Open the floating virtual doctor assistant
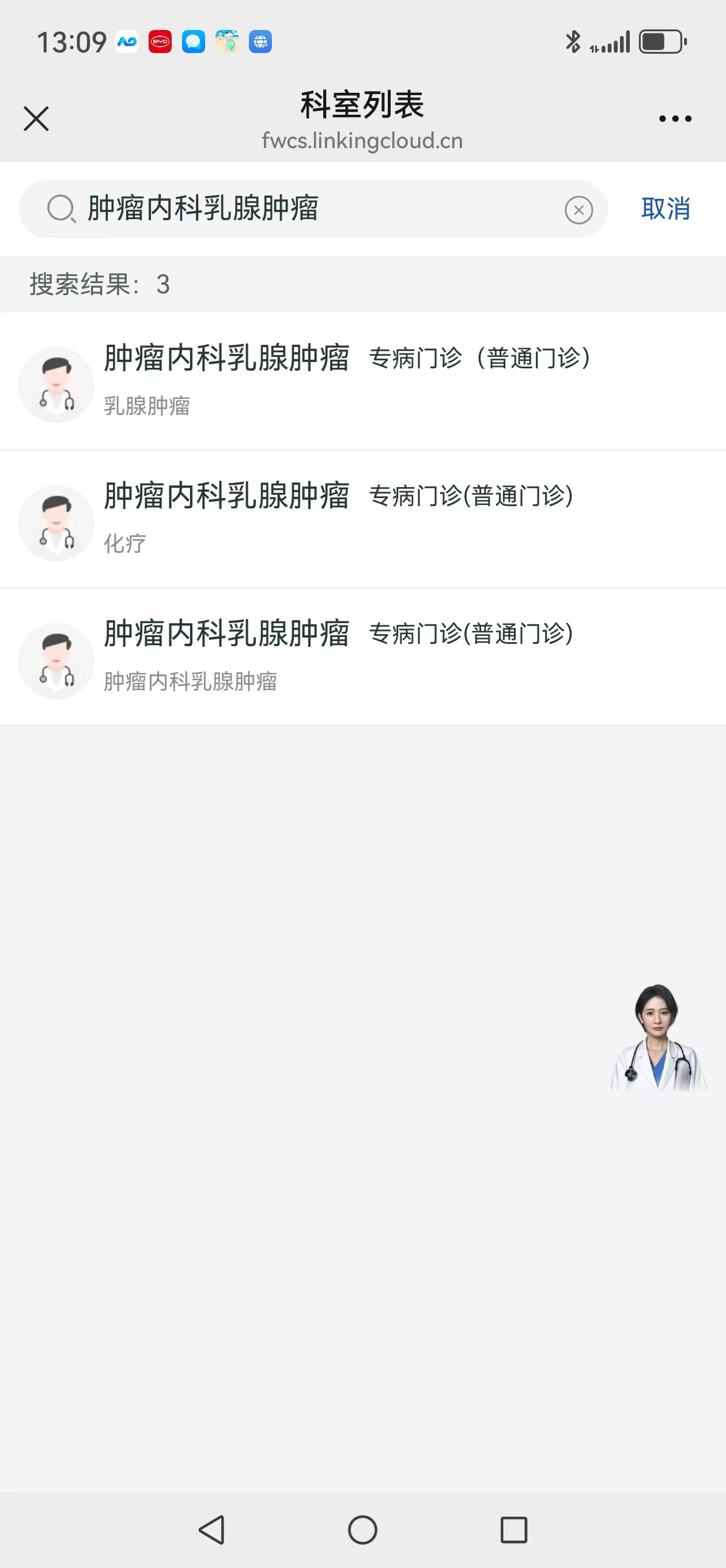 click(657, 1038)
